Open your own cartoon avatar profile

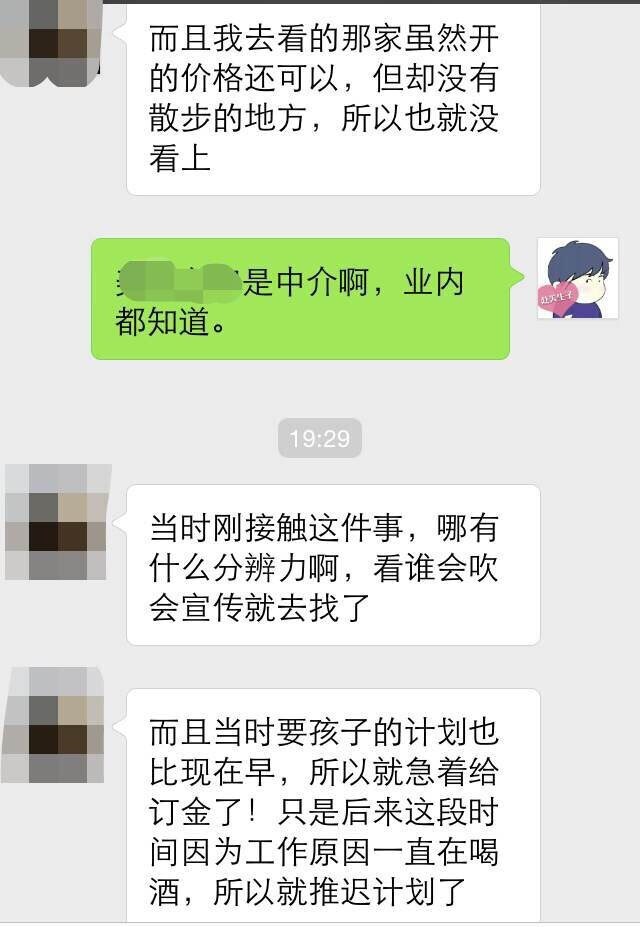[577, 279]
